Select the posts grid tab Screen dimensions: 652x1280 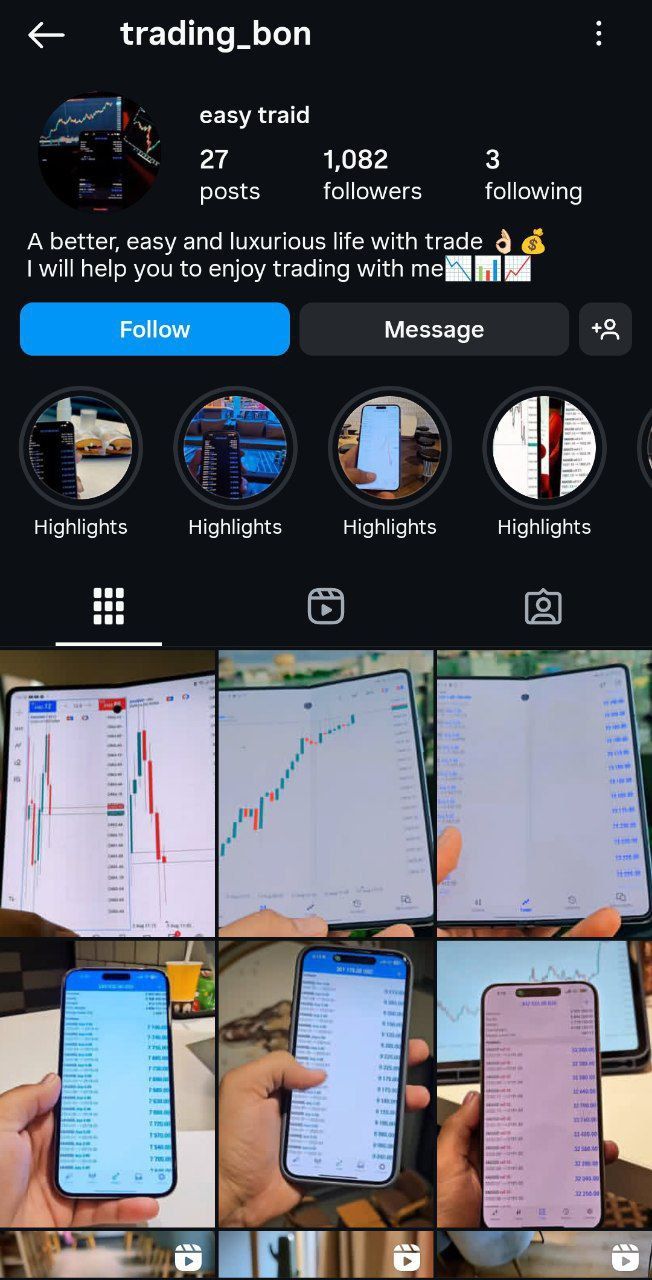[108, 606]
